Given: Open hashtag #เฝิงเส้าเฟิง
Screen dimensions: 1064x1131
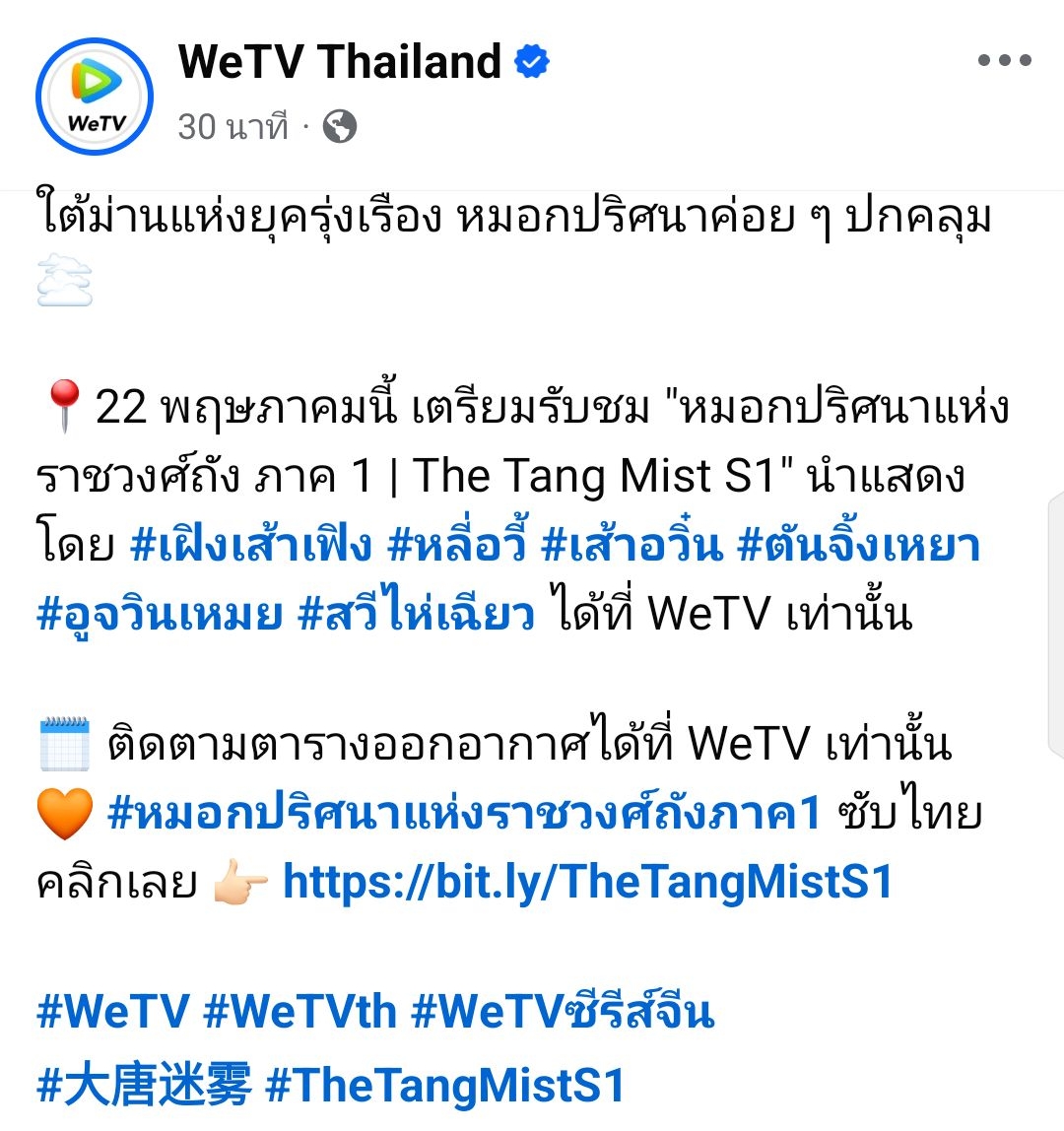Looking at the screenshot, I should (x=251, y=546).
